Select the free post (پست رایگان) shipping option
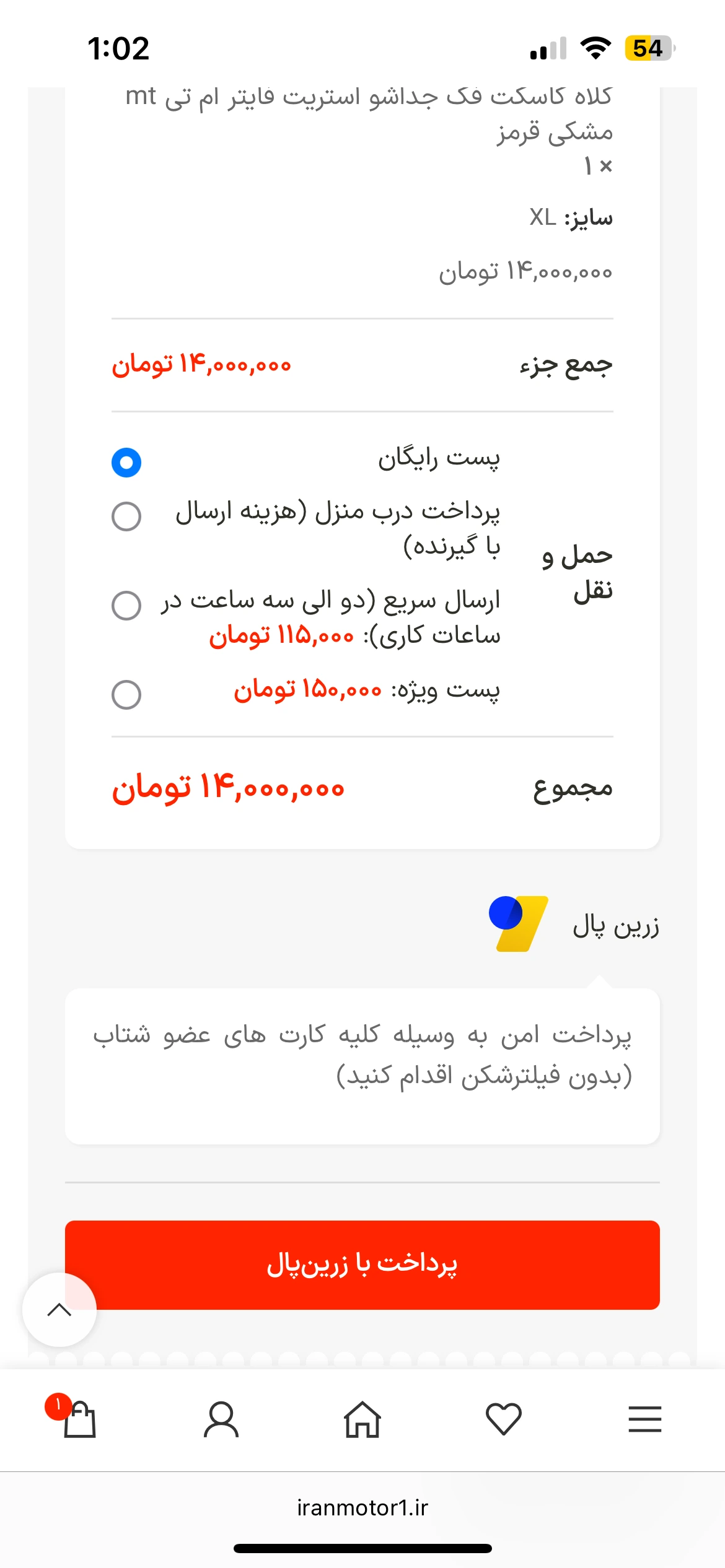The image size is (725, 1568). (x=126, y=463)
